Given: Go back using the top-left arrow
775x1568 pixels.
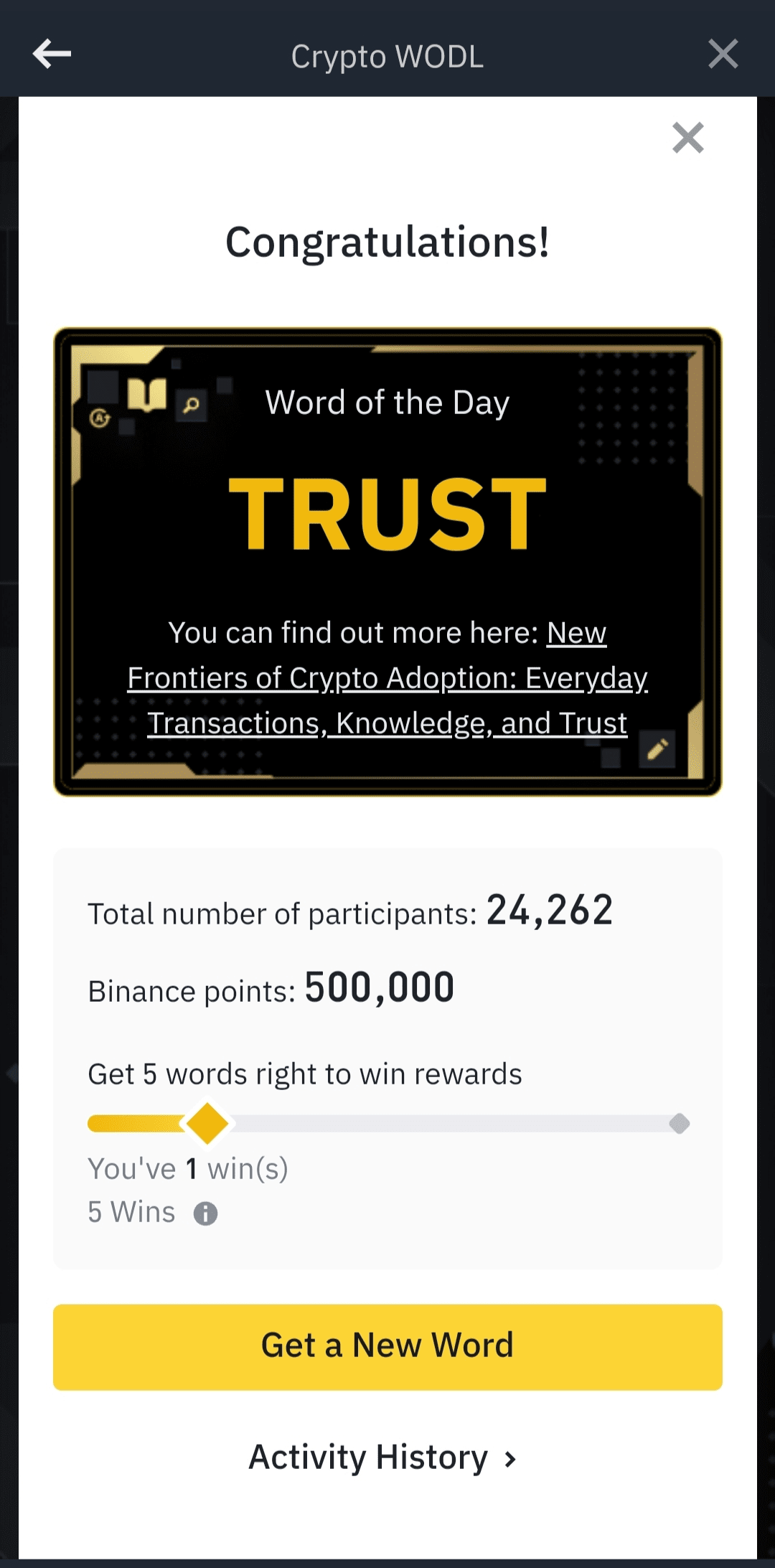Looking at the screenshot, I should (x=52, y=55).
